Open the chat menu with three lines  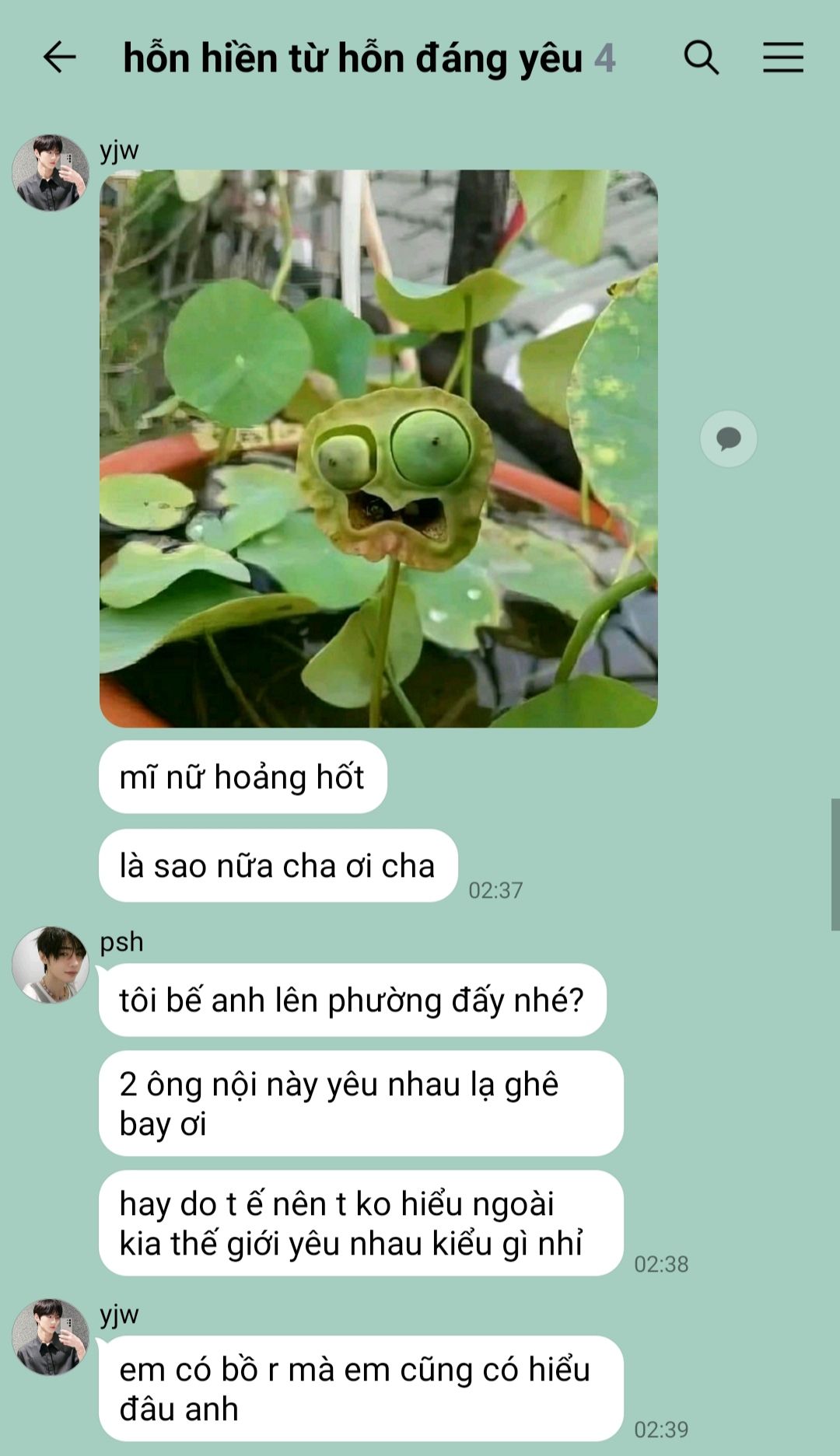click(x=782, y=58)
